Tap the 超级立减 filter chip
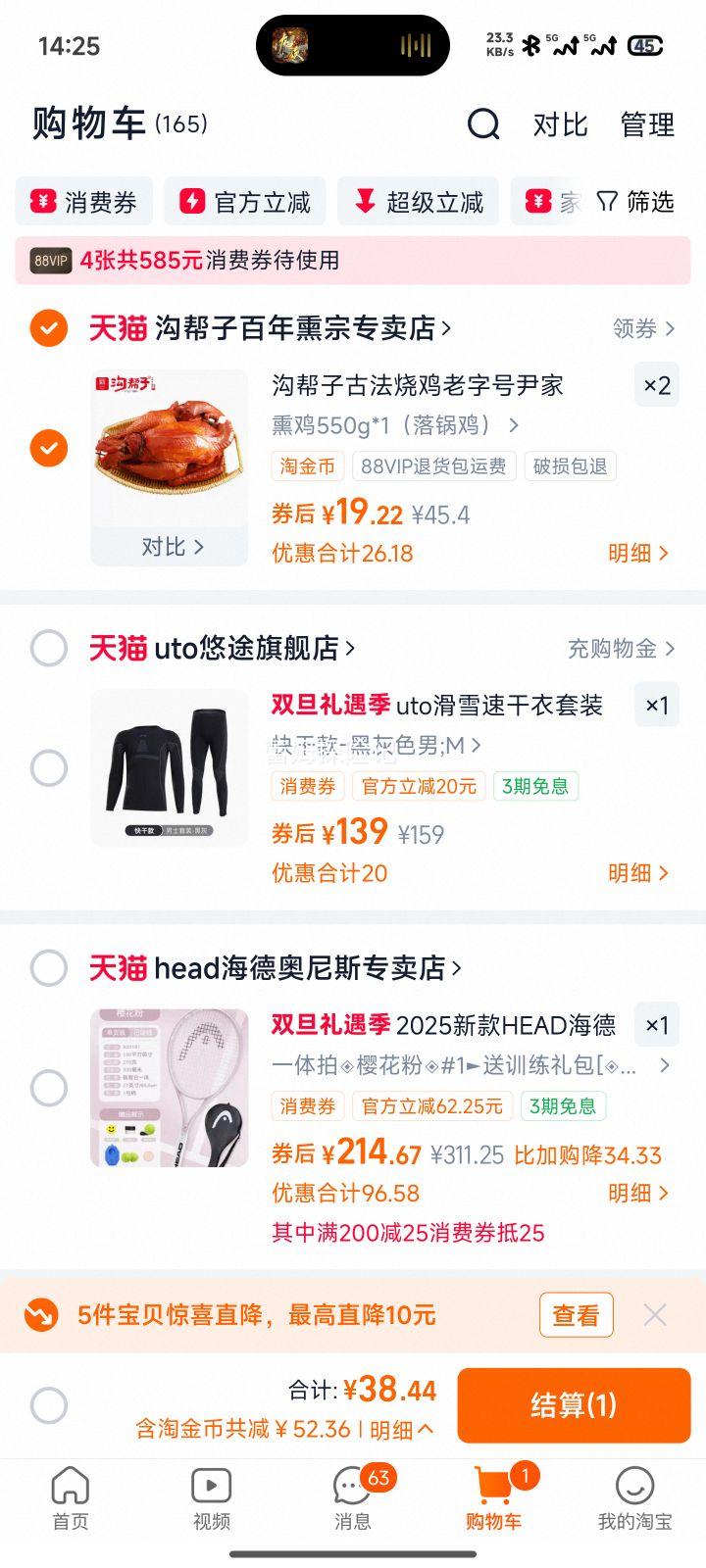706x1568 pixels. coord(418,201)
